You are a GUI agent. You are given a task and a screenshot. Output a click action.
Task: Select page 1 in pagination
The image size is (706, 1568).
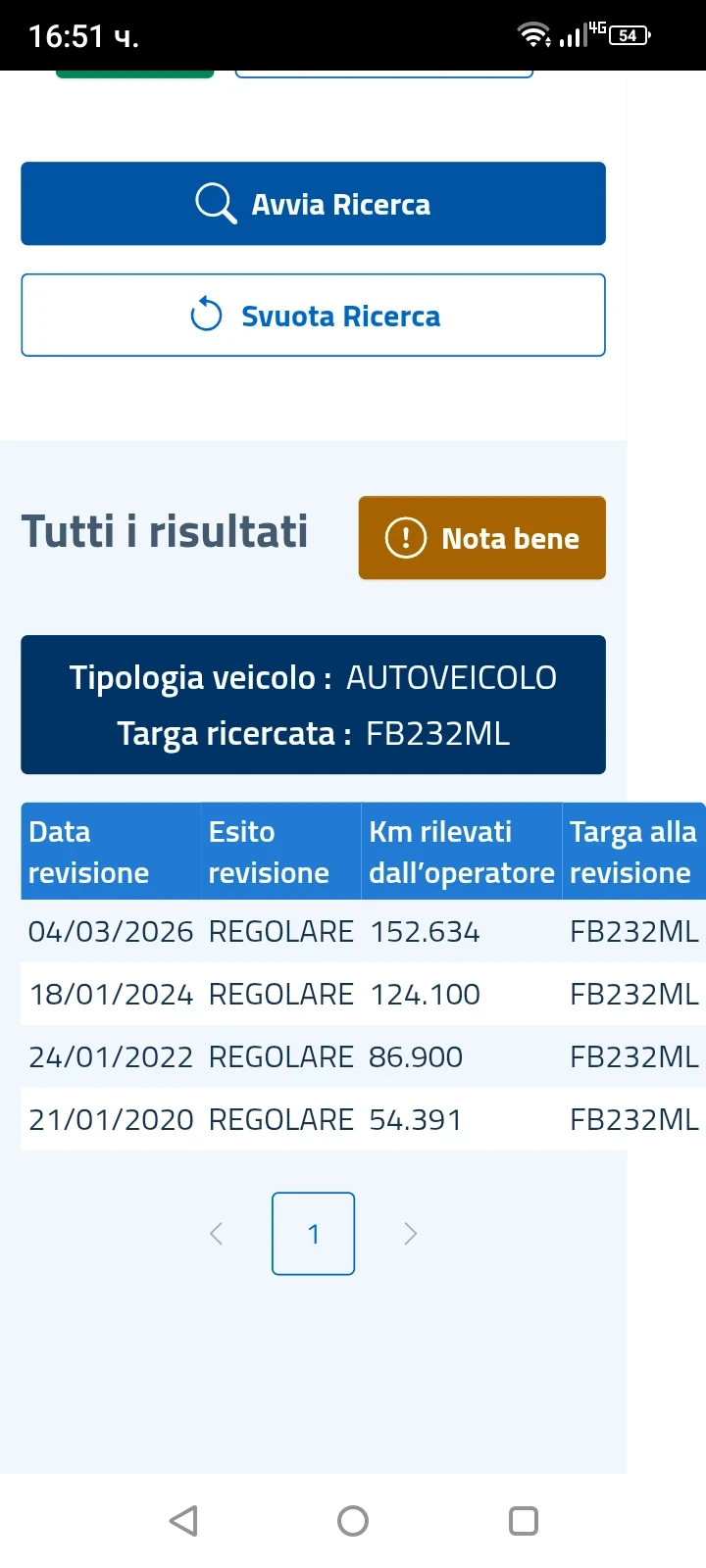point(313,1234)
